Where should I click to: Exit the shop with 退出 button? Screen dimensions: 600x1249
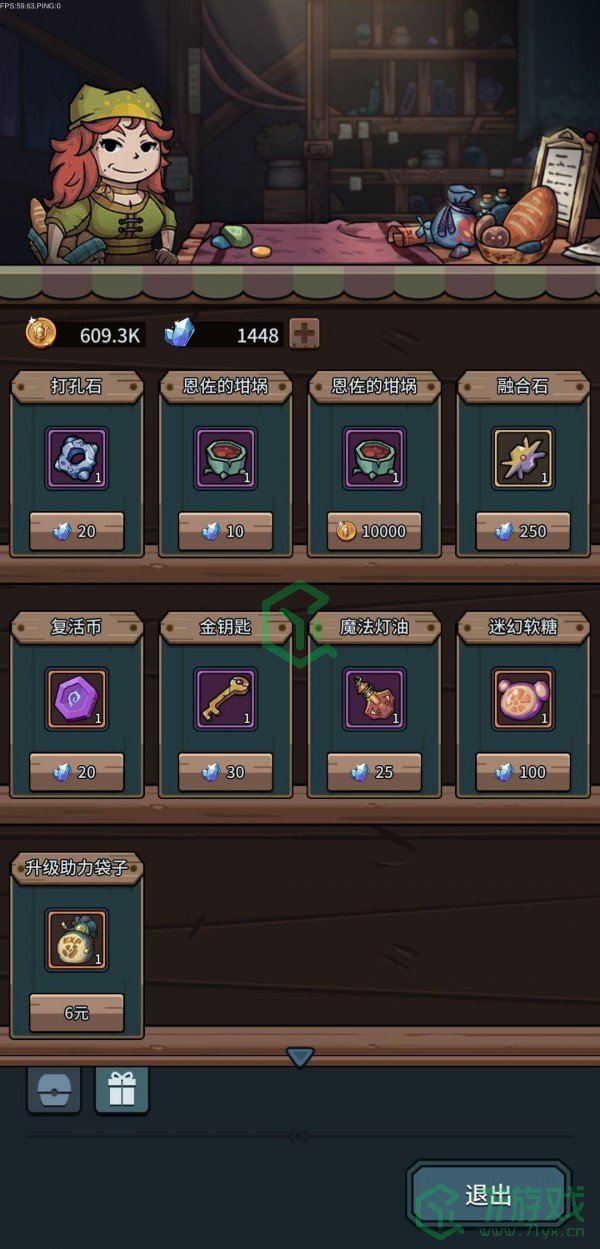tap(489, 1194)
